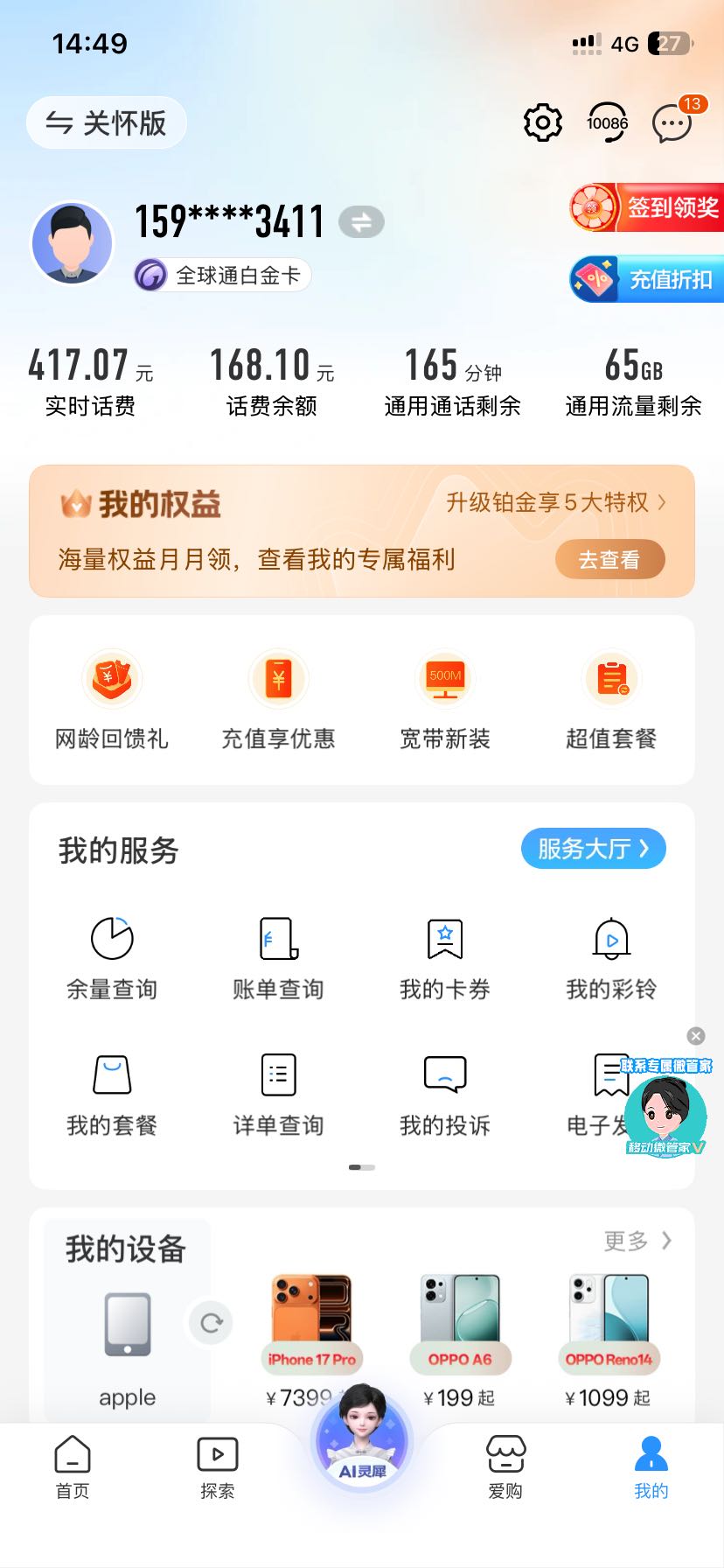Viewport: 724px width, 1568px height.
Task: Open 宽带新装
Action: [445, 700]
